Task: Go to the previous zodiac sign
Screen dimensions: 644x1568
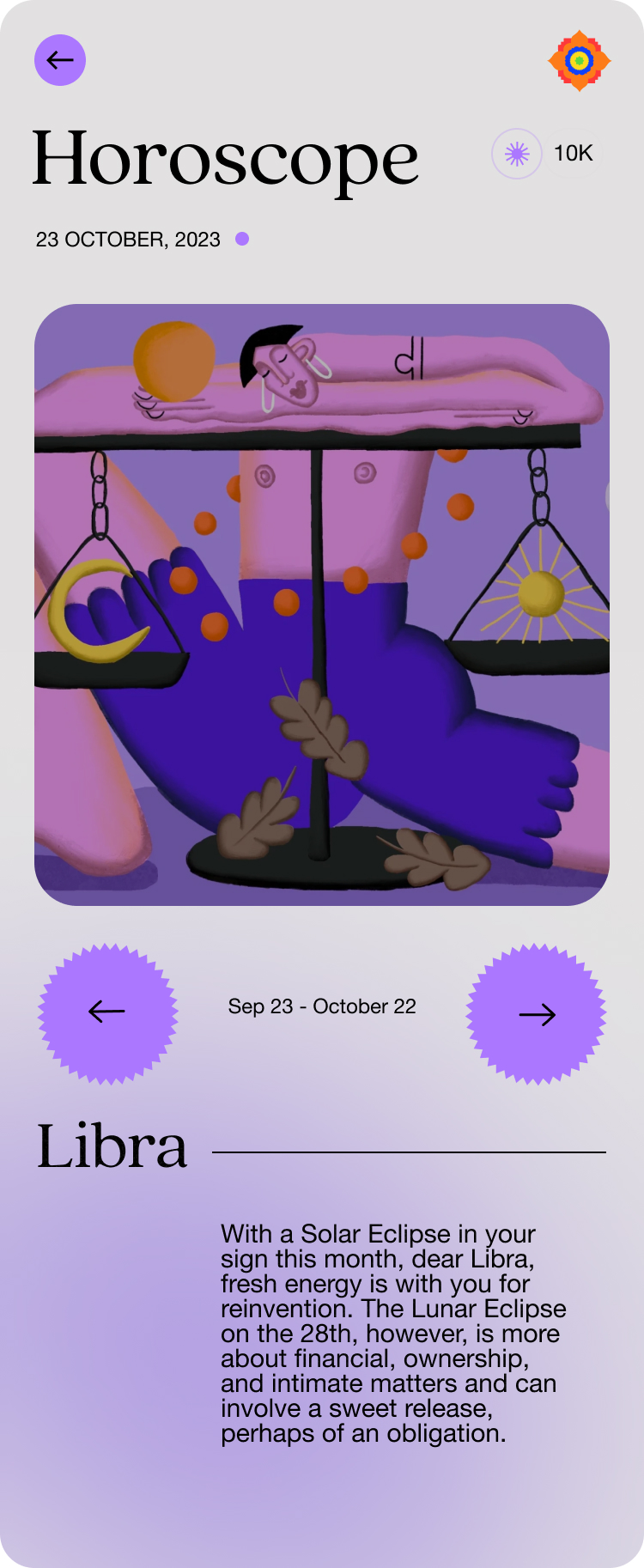Action: [x=107, y=1013]
